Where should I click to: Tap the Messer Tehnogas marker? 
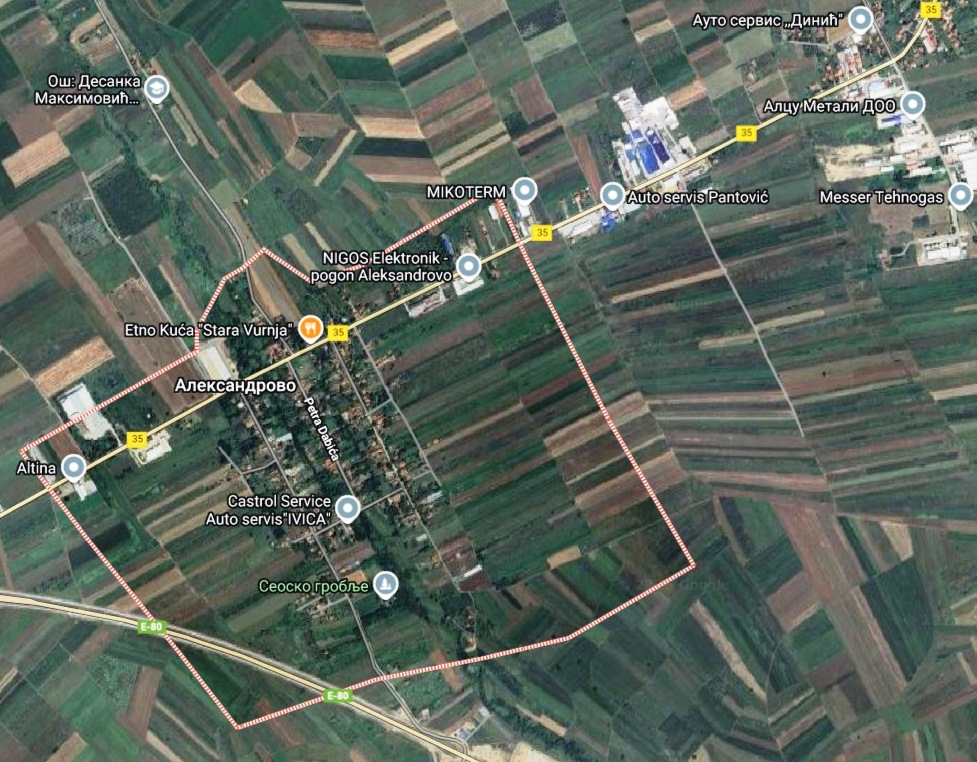click(x=961, y=196)
